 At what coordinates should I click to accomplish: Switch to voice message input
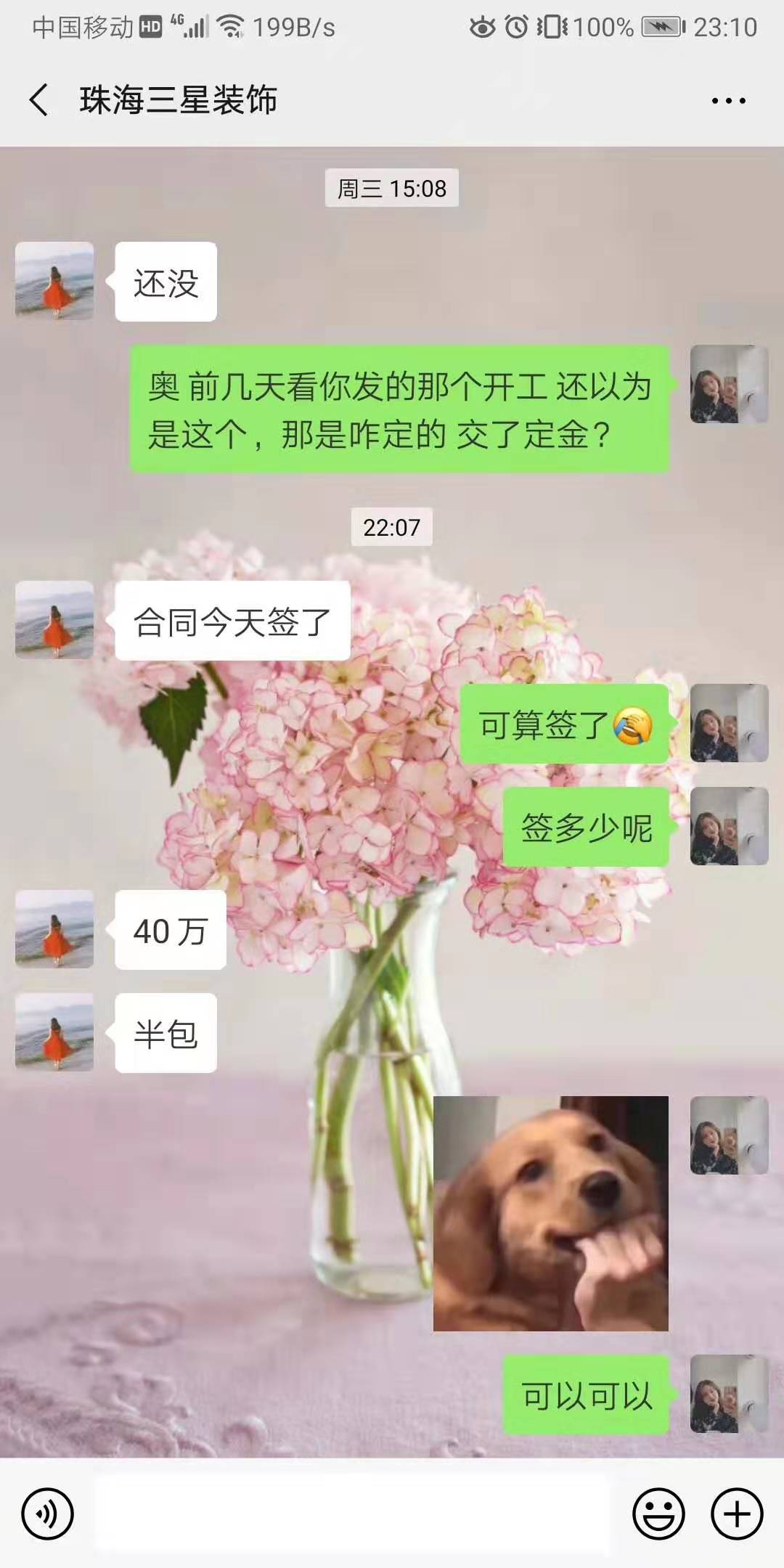[x=47, y=1514]
